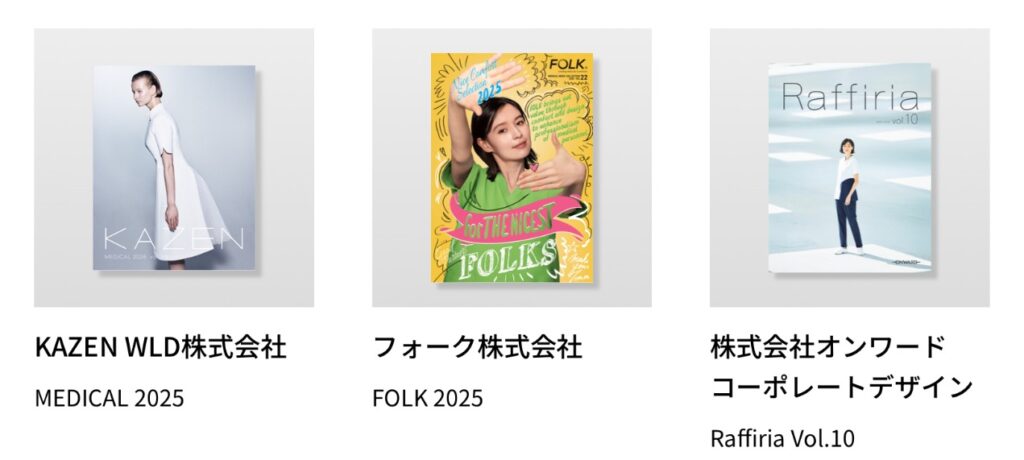Open the Raffiria Vol.10 catalog
Viewport: 1024px width, 460px height.
[x=850, y=168]
